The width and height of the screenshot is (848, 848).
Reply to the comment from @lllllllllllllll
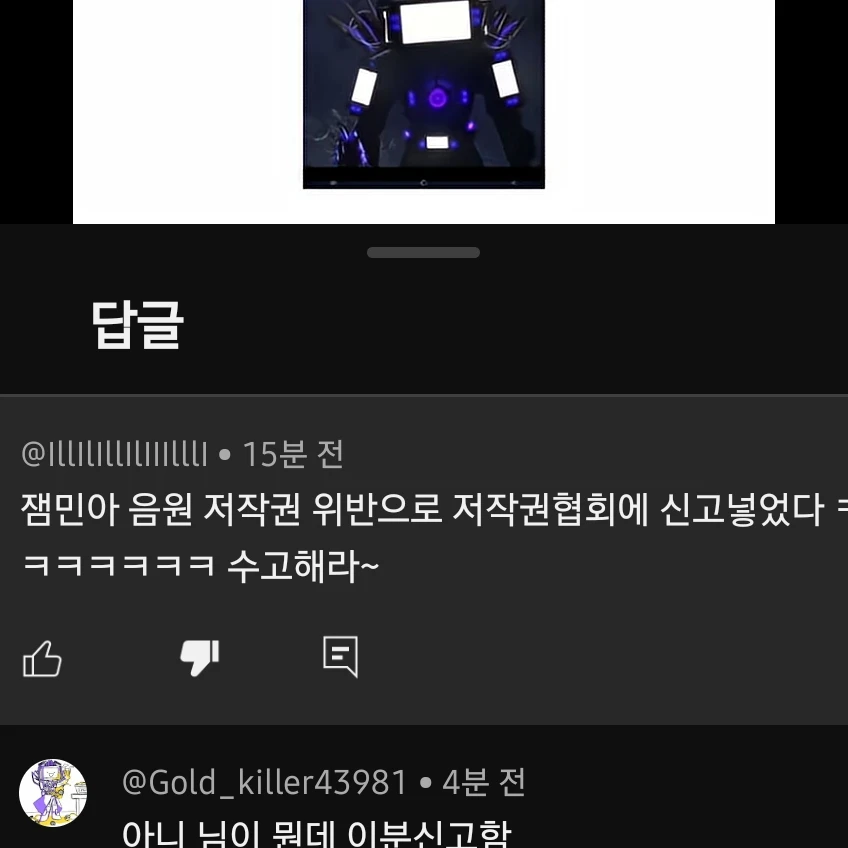340,657
